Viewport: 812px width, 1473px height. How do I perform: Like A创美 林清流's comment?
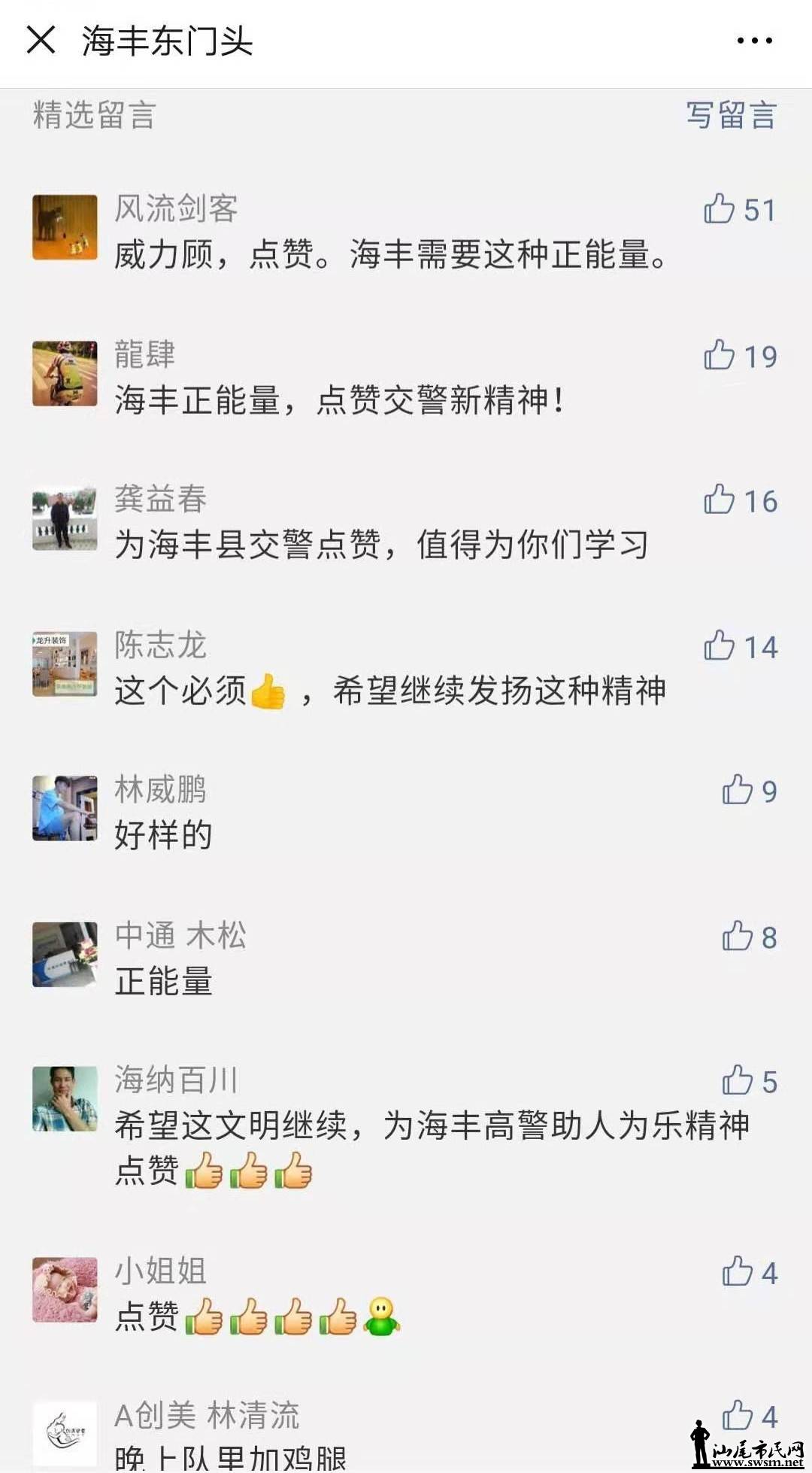click(738, 1417)
